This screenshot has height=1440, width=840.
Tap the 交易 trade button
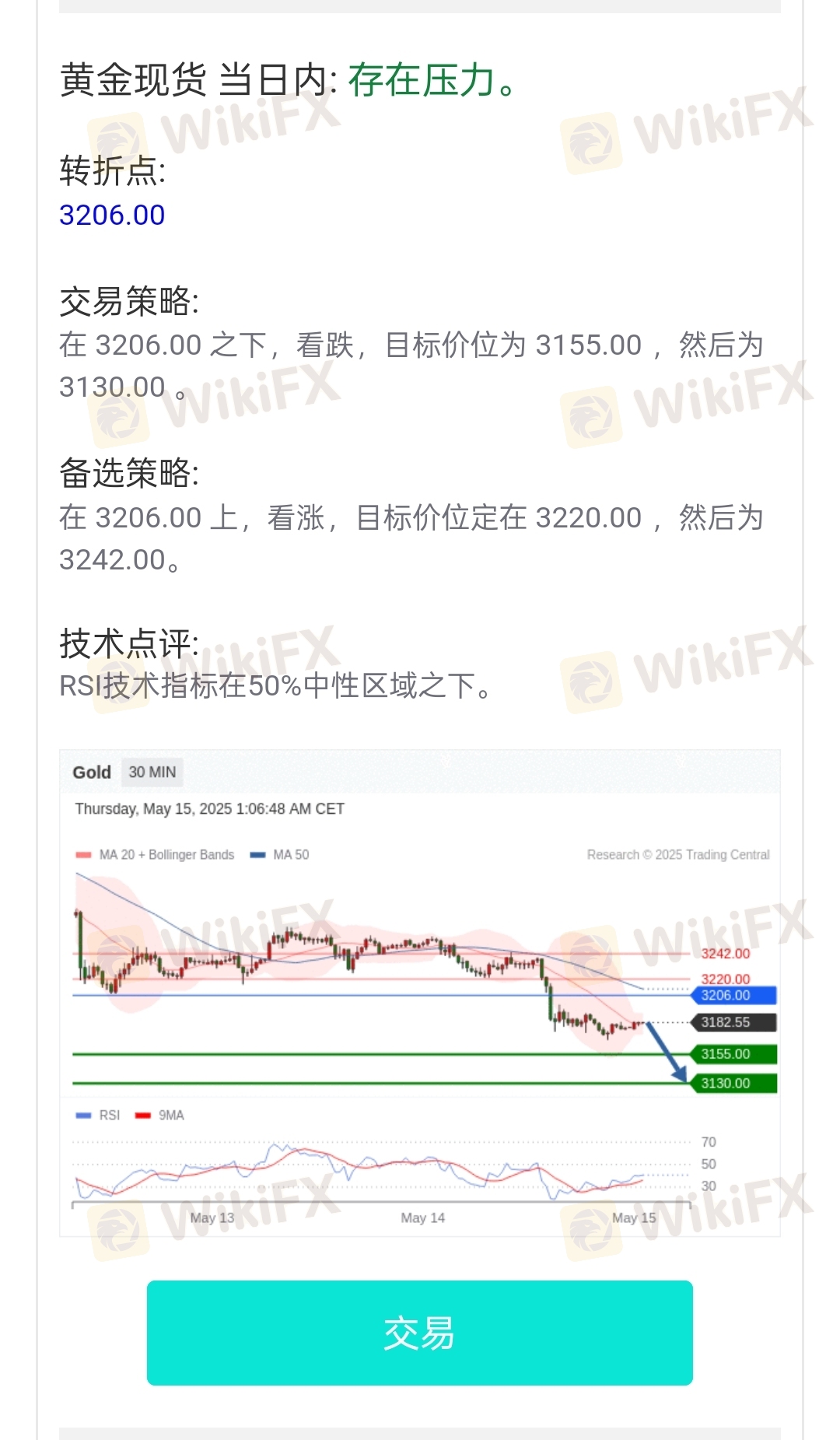pos(419,1333)
